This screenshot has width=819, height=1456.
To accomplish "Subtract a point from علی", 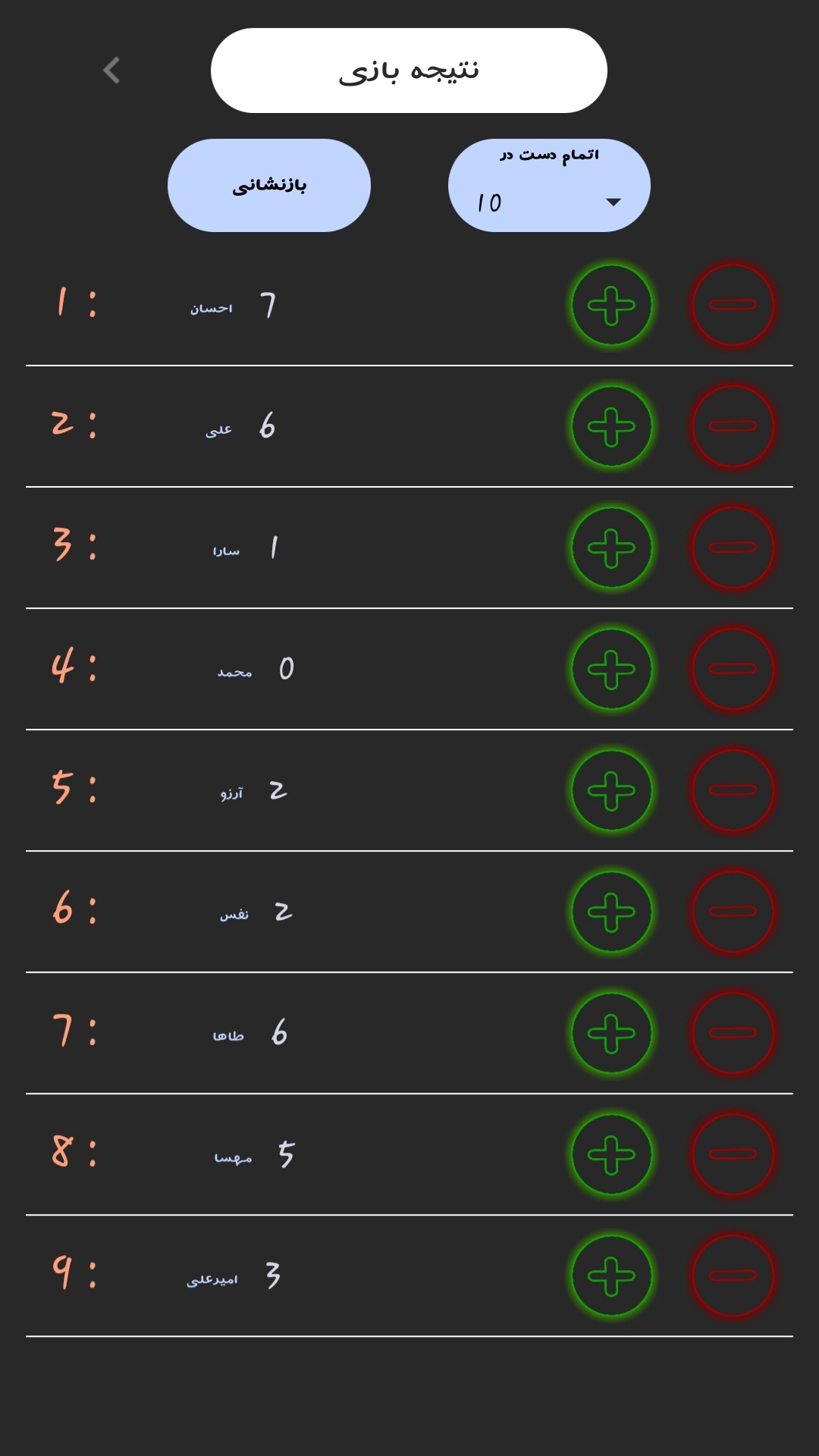I will tap(733, 427).
